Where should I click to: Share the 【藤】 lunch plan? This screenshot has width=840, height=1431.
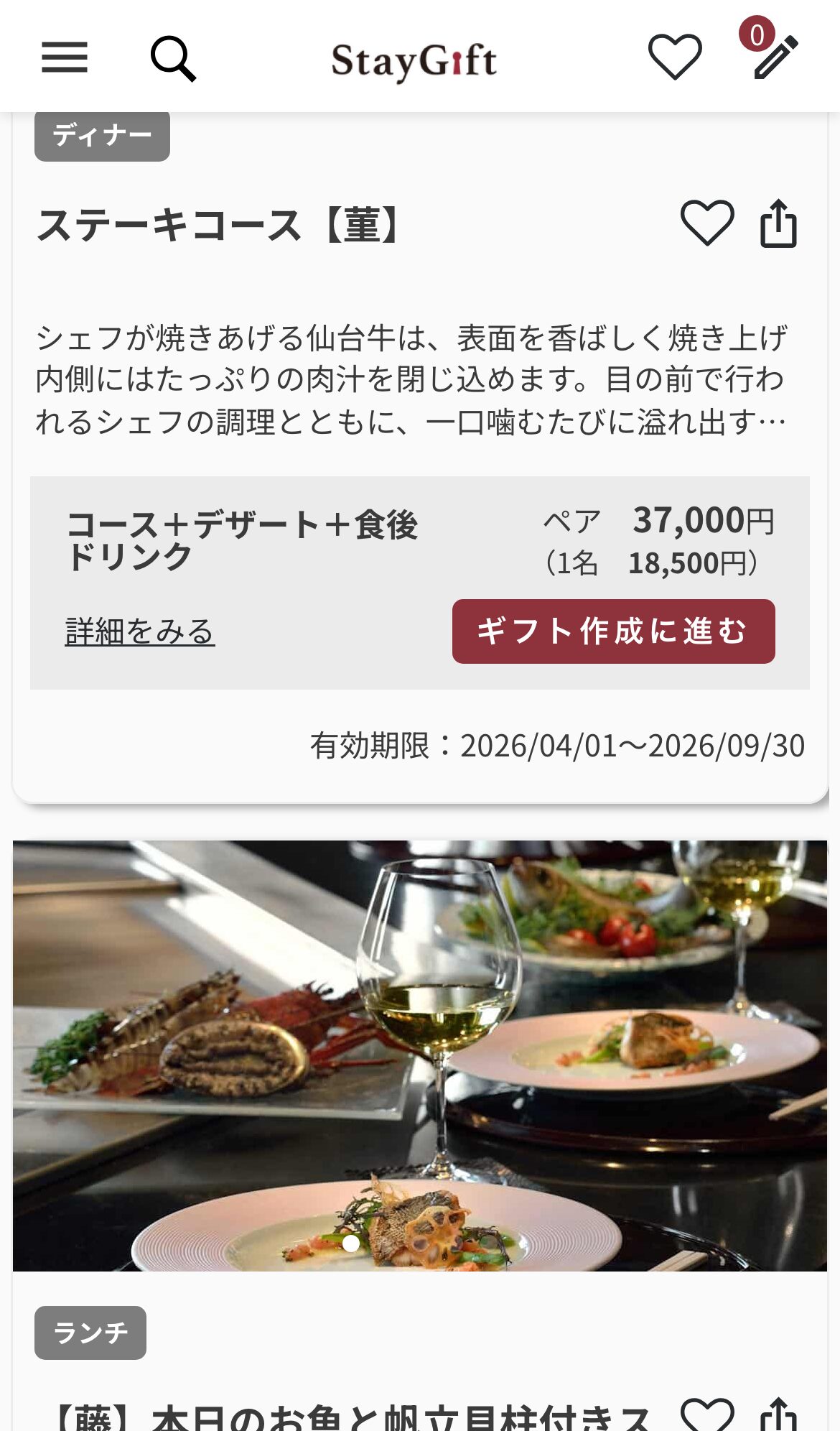779,1415
